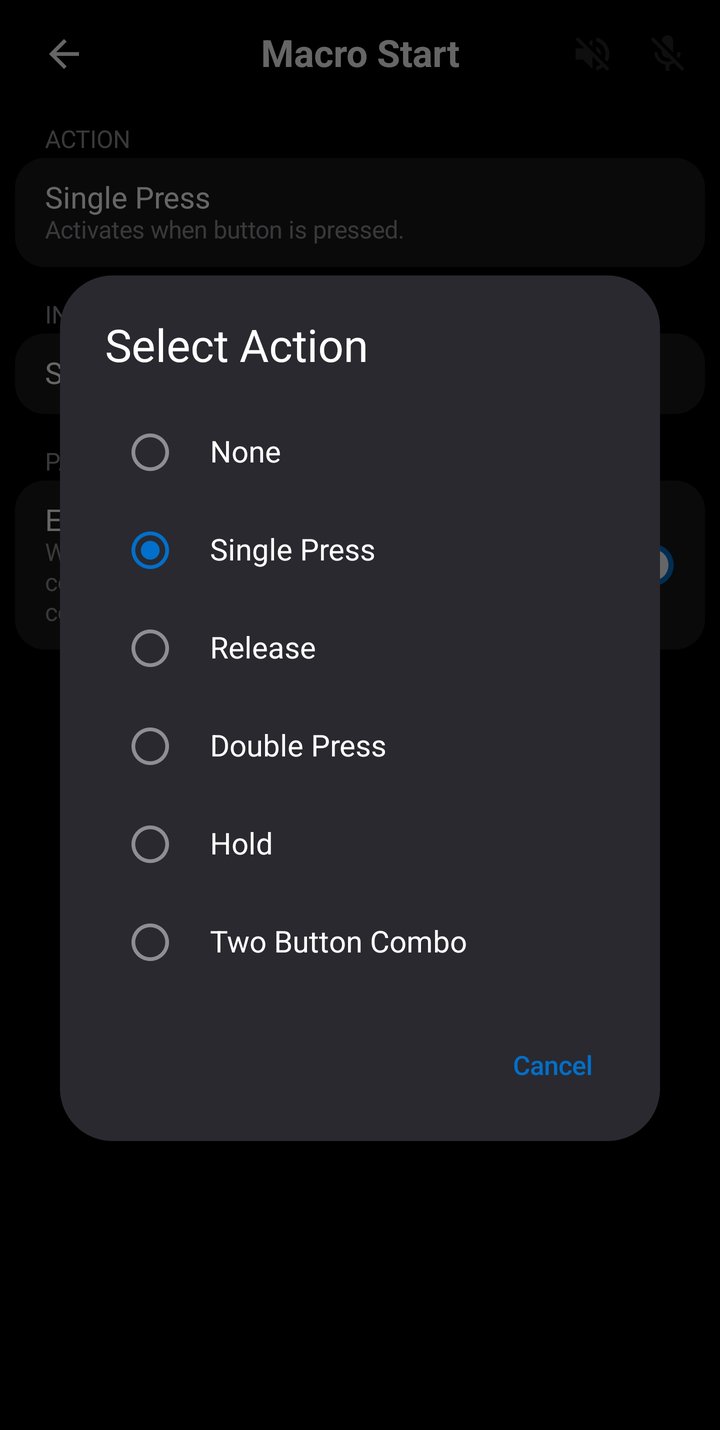Tap the Release option label
Screen dimensions: 720x1430
click(x=262, y=648)
